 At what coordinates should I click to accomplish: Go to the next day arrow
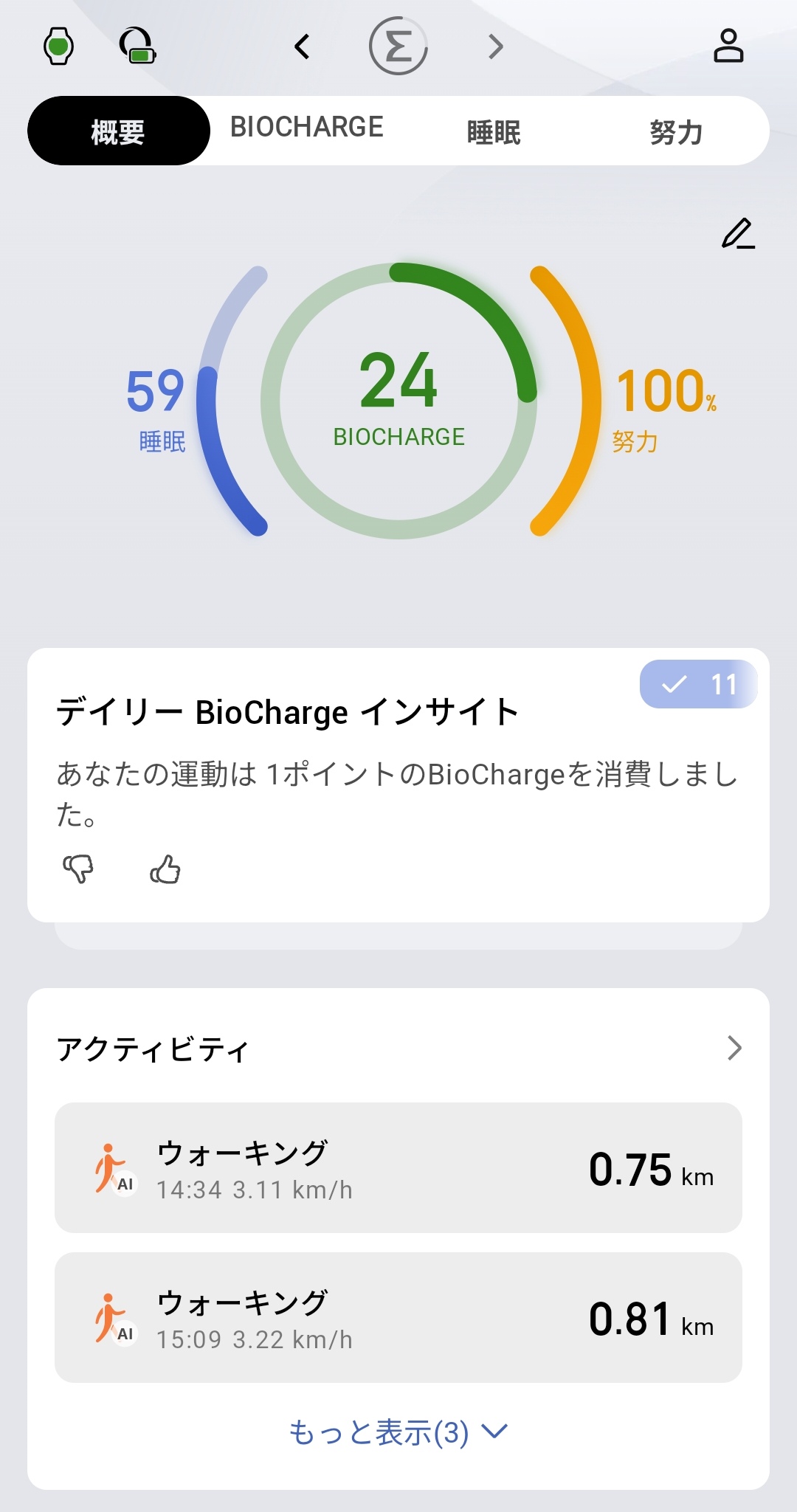tap(496, 46)
